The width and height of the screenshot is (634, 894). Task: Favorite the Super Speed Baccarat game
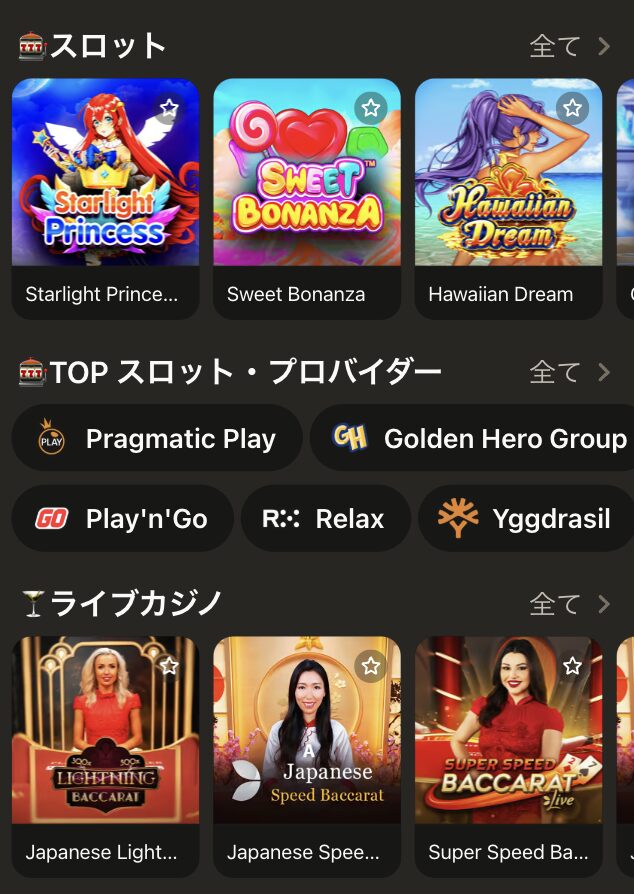(572, 666)
